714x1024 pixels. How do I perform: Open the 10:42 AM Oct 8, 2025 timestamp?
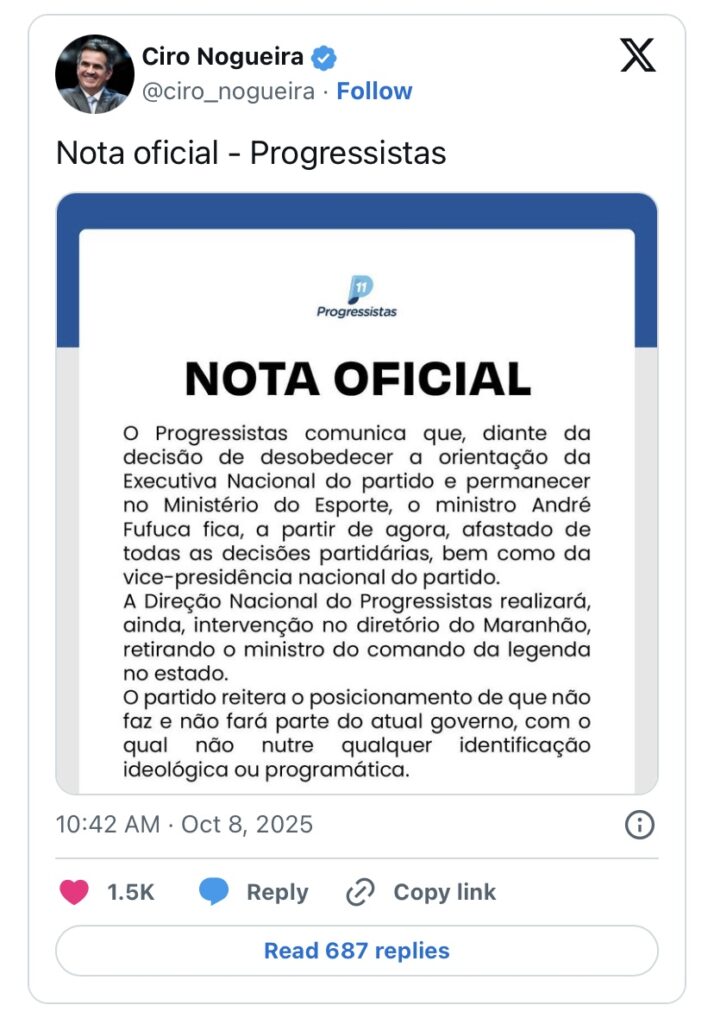(x=184, y=825)
